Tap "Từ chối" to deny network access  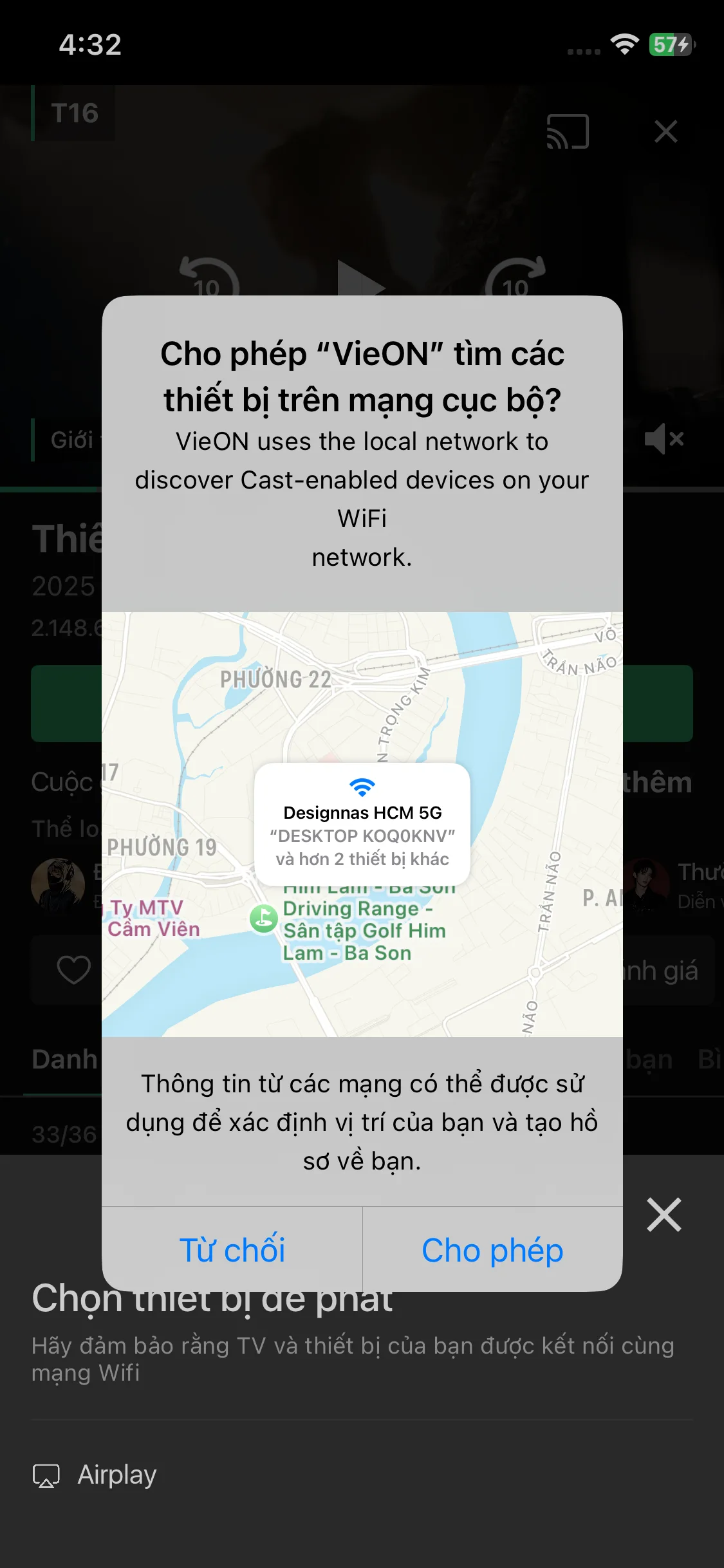click(232, 1249)
